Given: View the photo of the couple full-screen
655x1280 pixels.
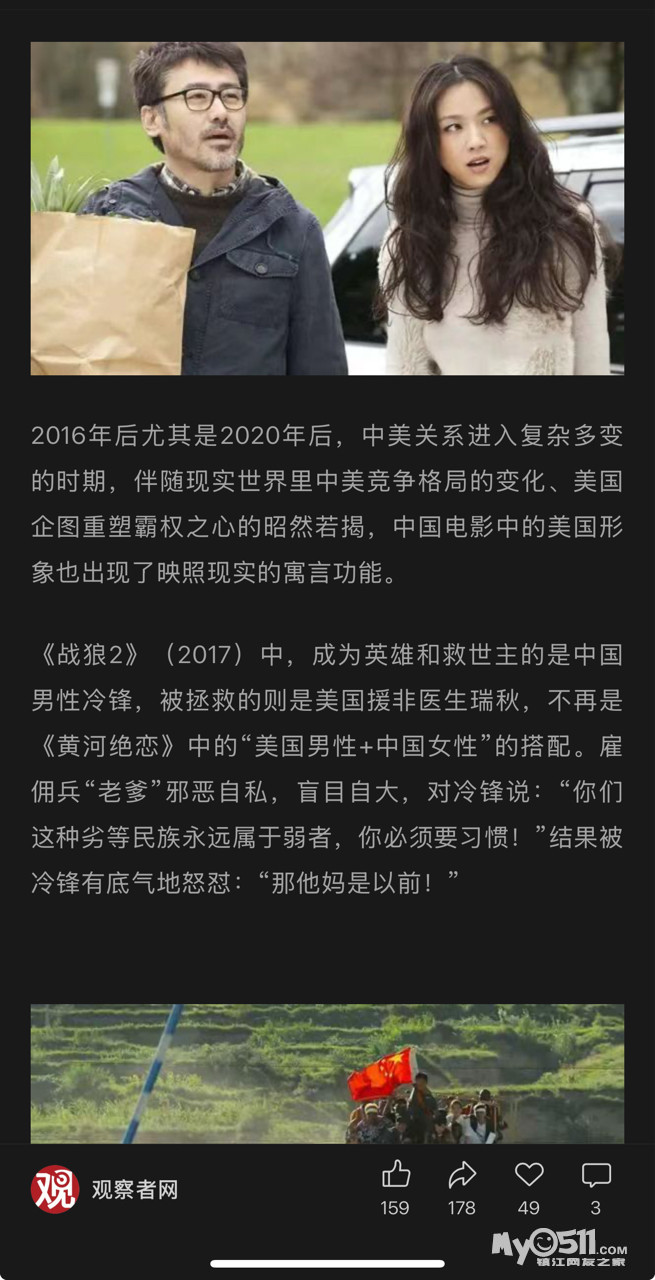Looking at the screenshot, I should coord(327,208).
